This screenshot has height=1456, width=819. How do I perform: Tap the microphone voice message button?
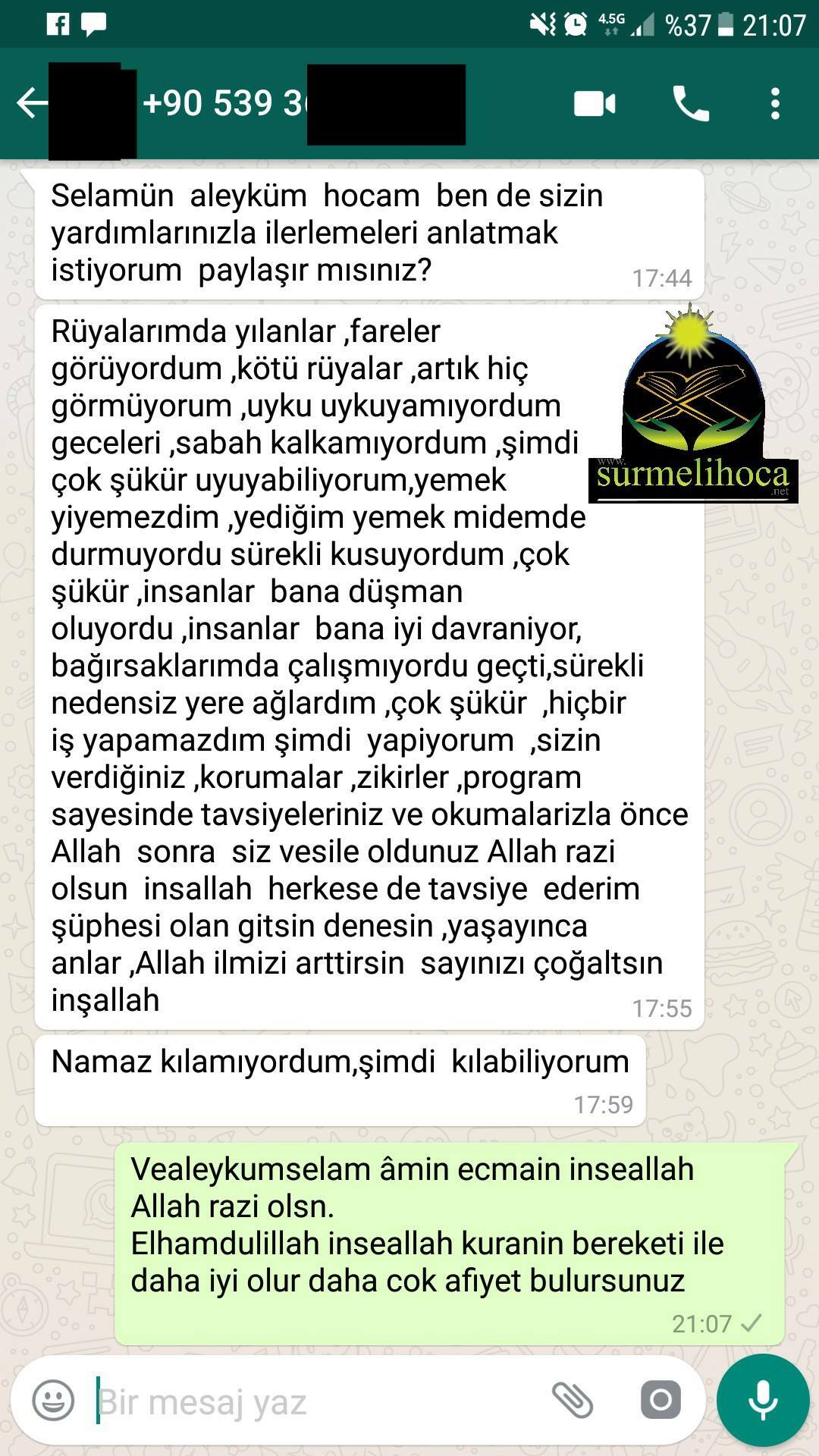click(x=763, y=1400)
